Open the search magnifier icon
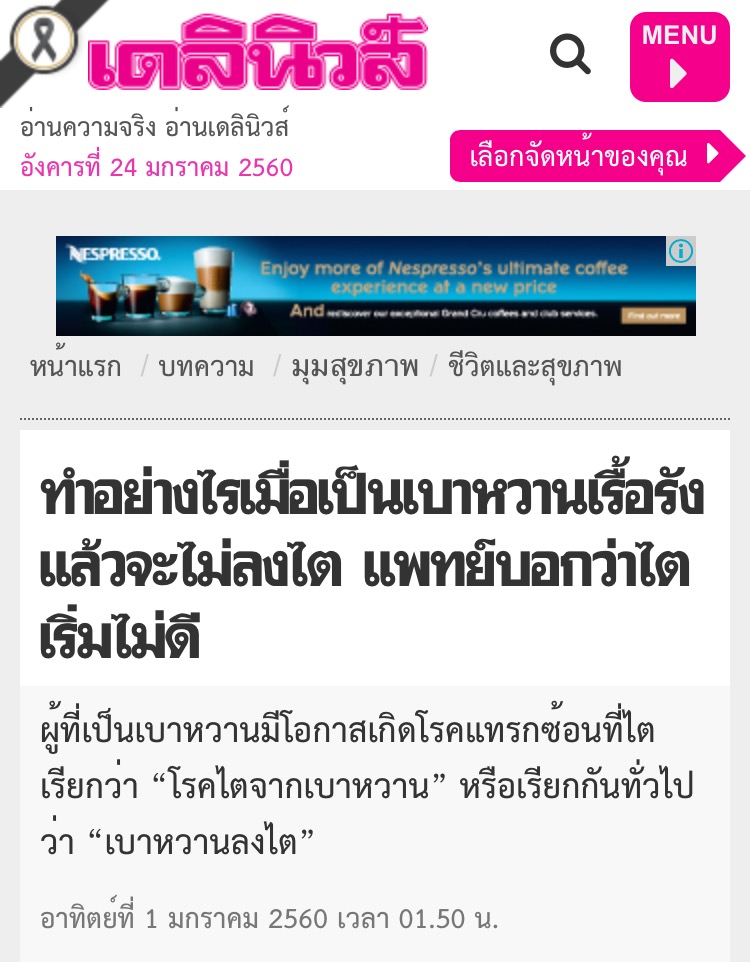 point(570,54)
